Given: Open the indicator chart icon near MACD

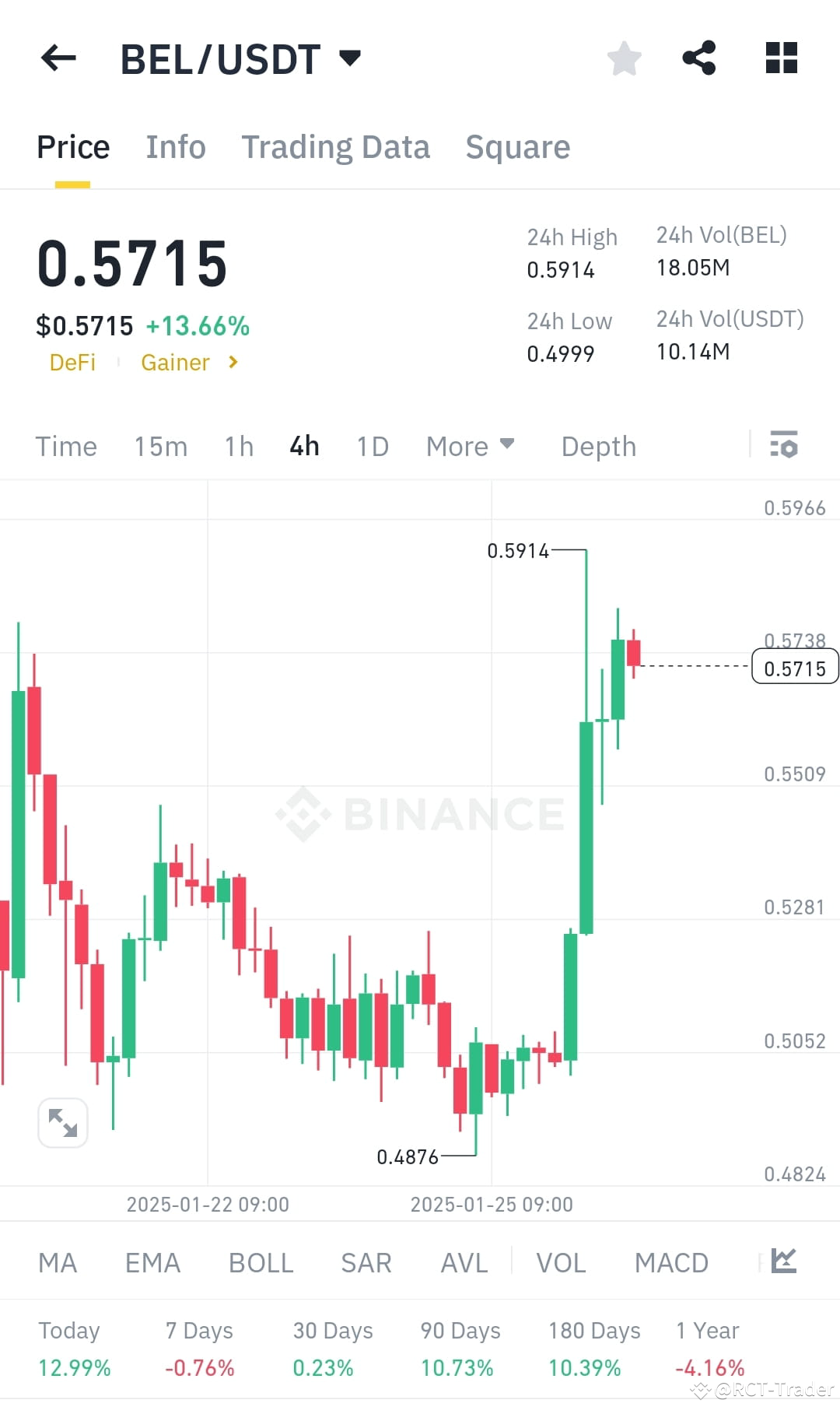Looking at the screenshot, I should 786,1262.
